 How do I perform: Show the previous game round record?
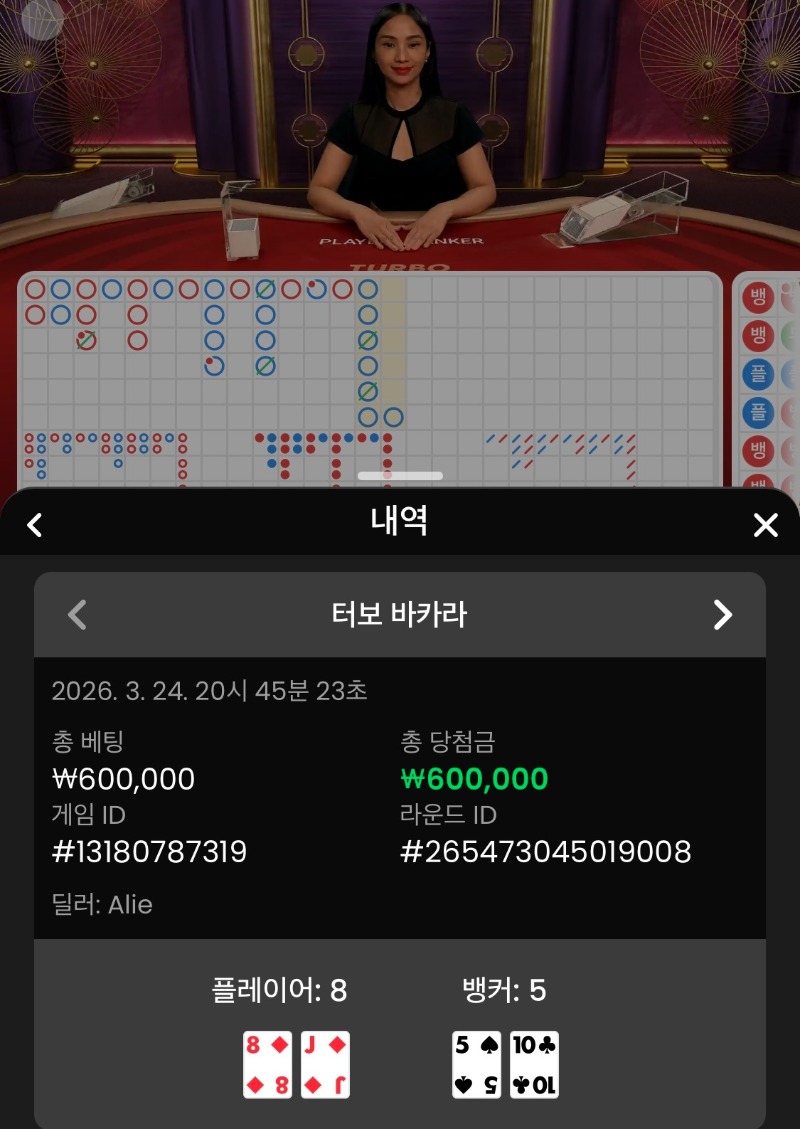coord(77,614)
